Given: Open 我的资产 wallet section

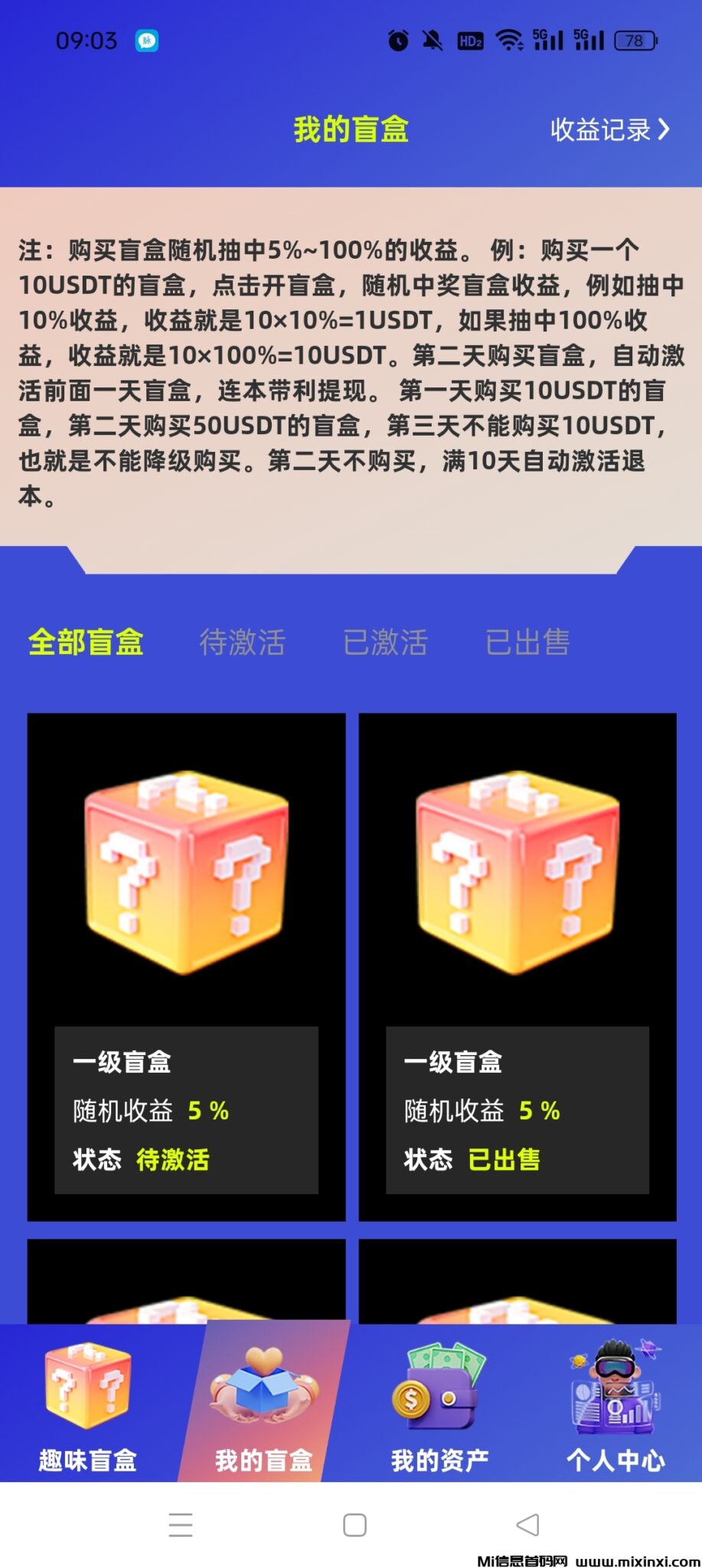Looking at the screenshot, I should click(439, 1407).
